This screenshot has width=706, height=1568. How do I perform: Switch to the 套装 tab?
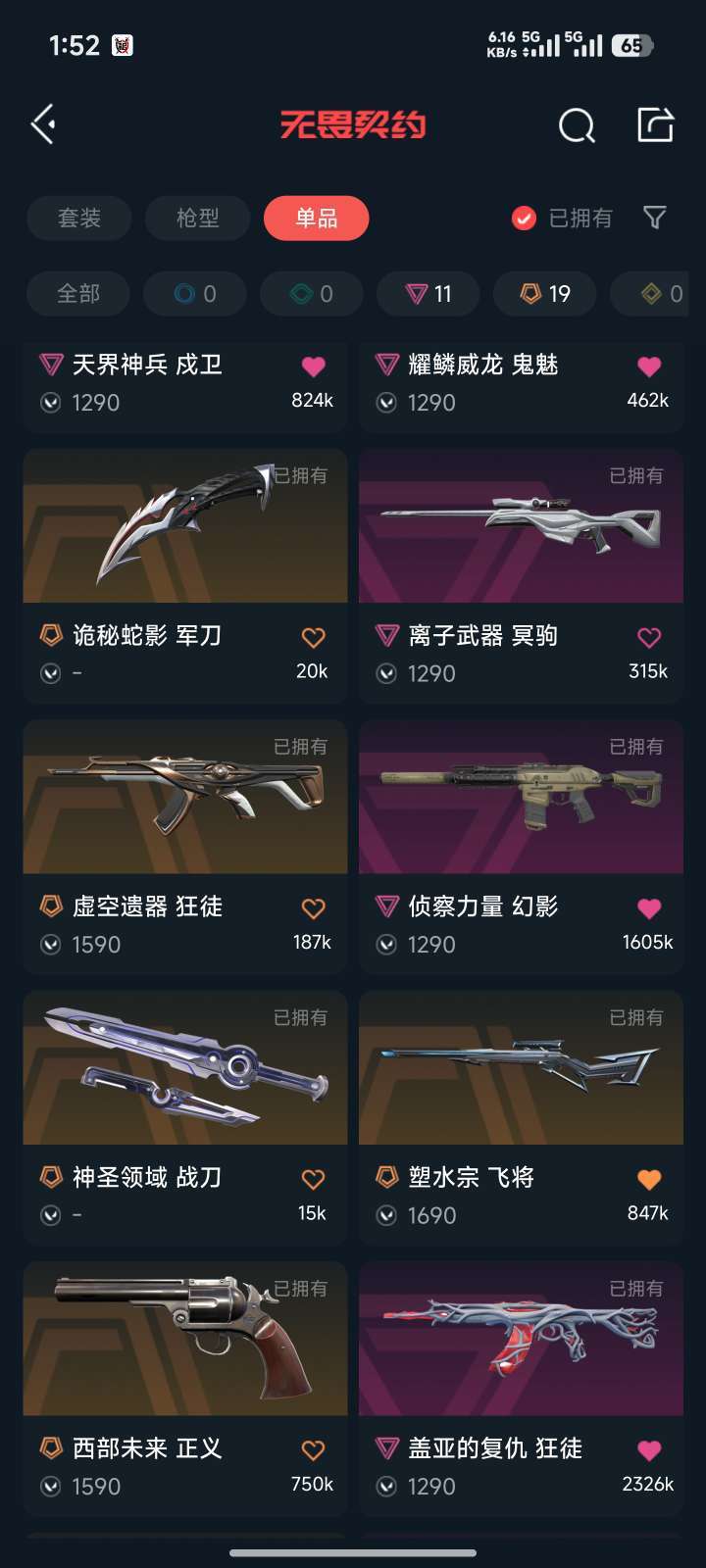pos(79,218)
